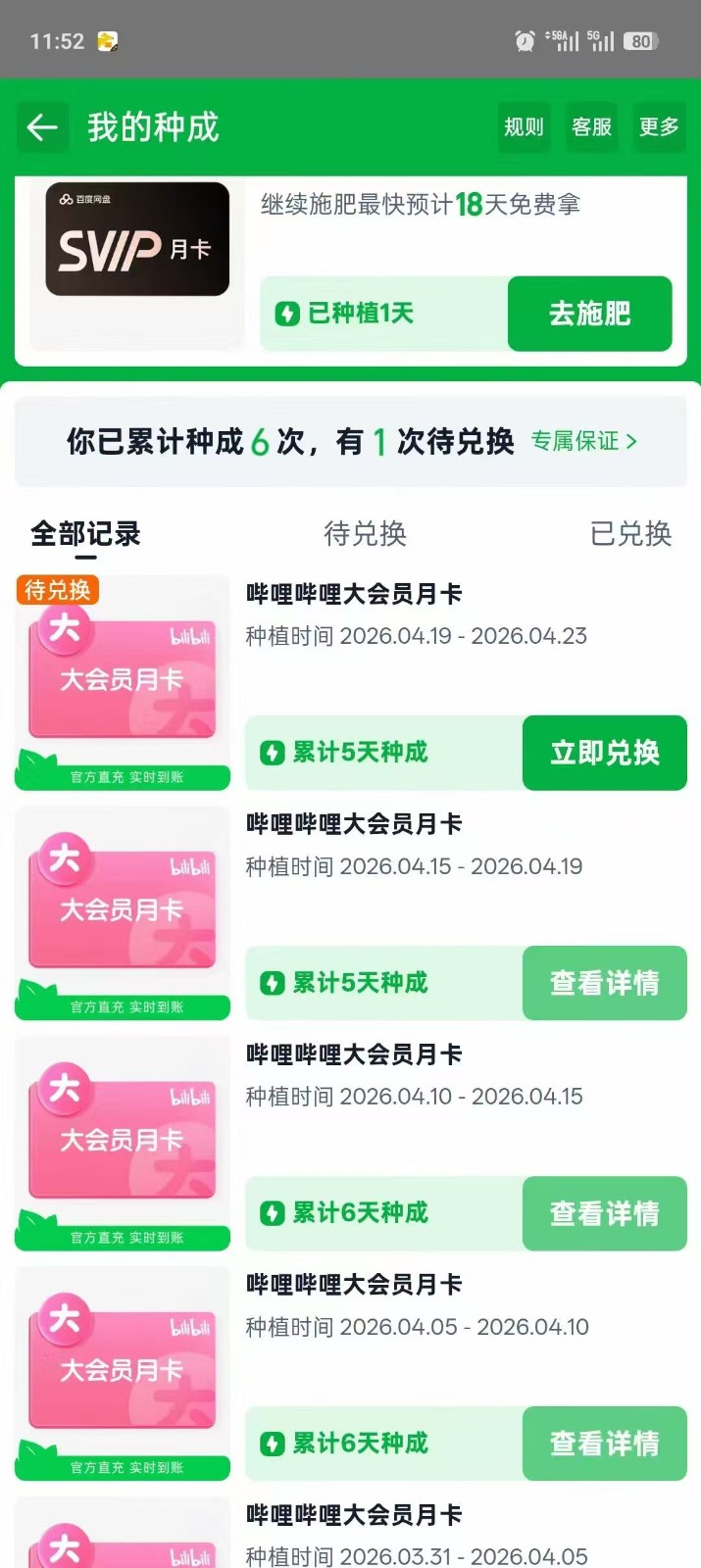View details for 04.05 - 04.10 record
The width and height of the screenshot is (701, 1568).
604,1444
